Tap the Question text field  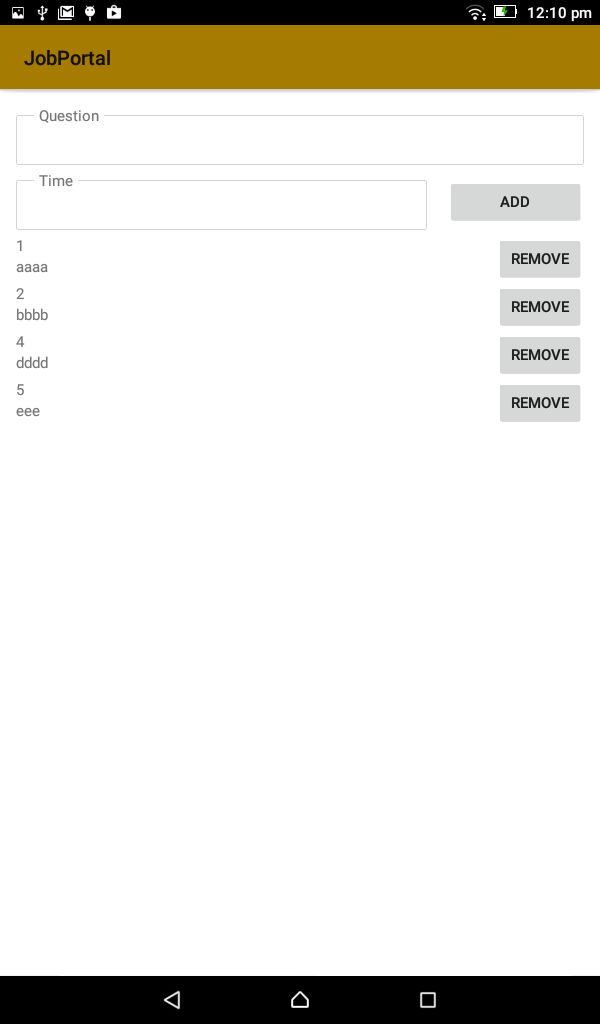tap(300, 140)
